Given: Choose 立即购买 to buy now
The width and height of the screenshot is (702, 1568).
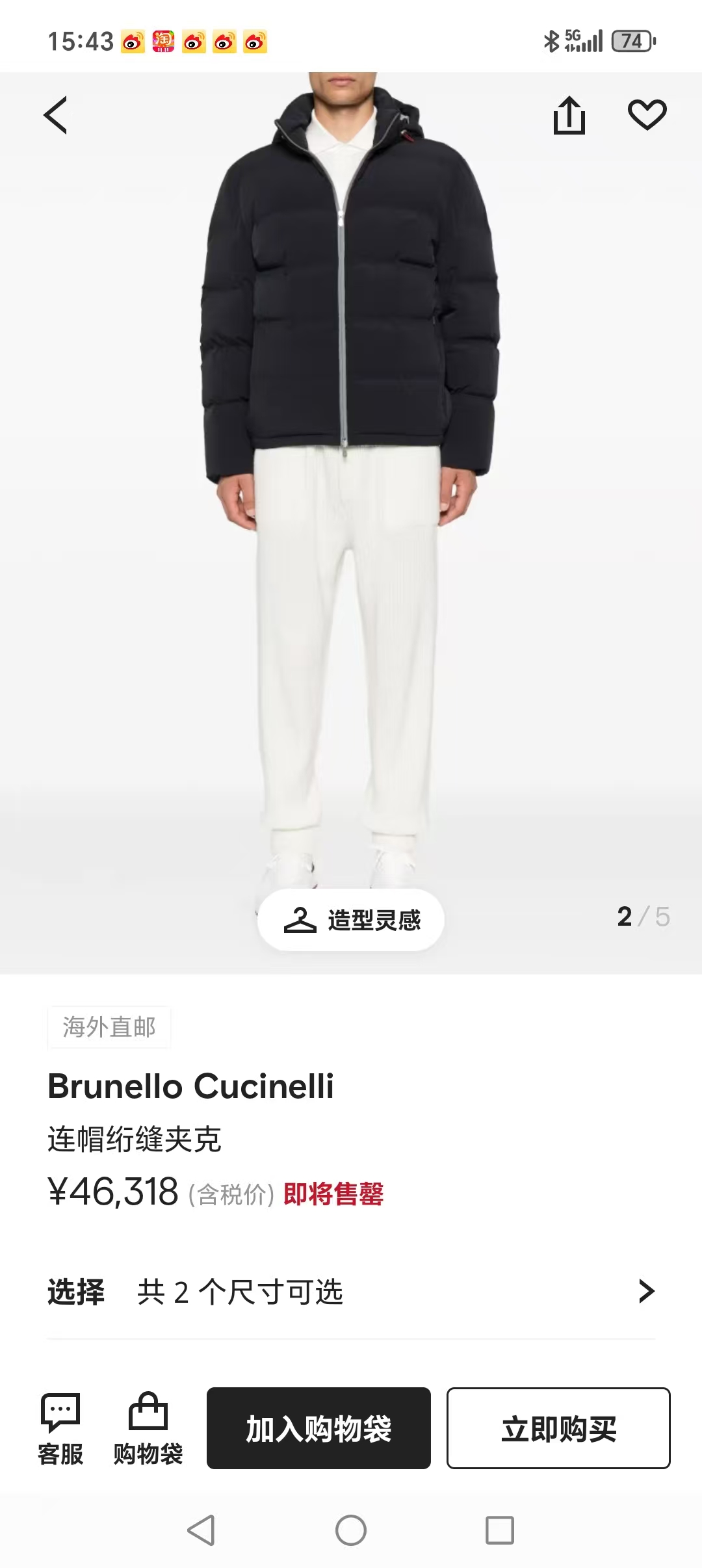Looking at the screenshot, I should [558, 1428].
